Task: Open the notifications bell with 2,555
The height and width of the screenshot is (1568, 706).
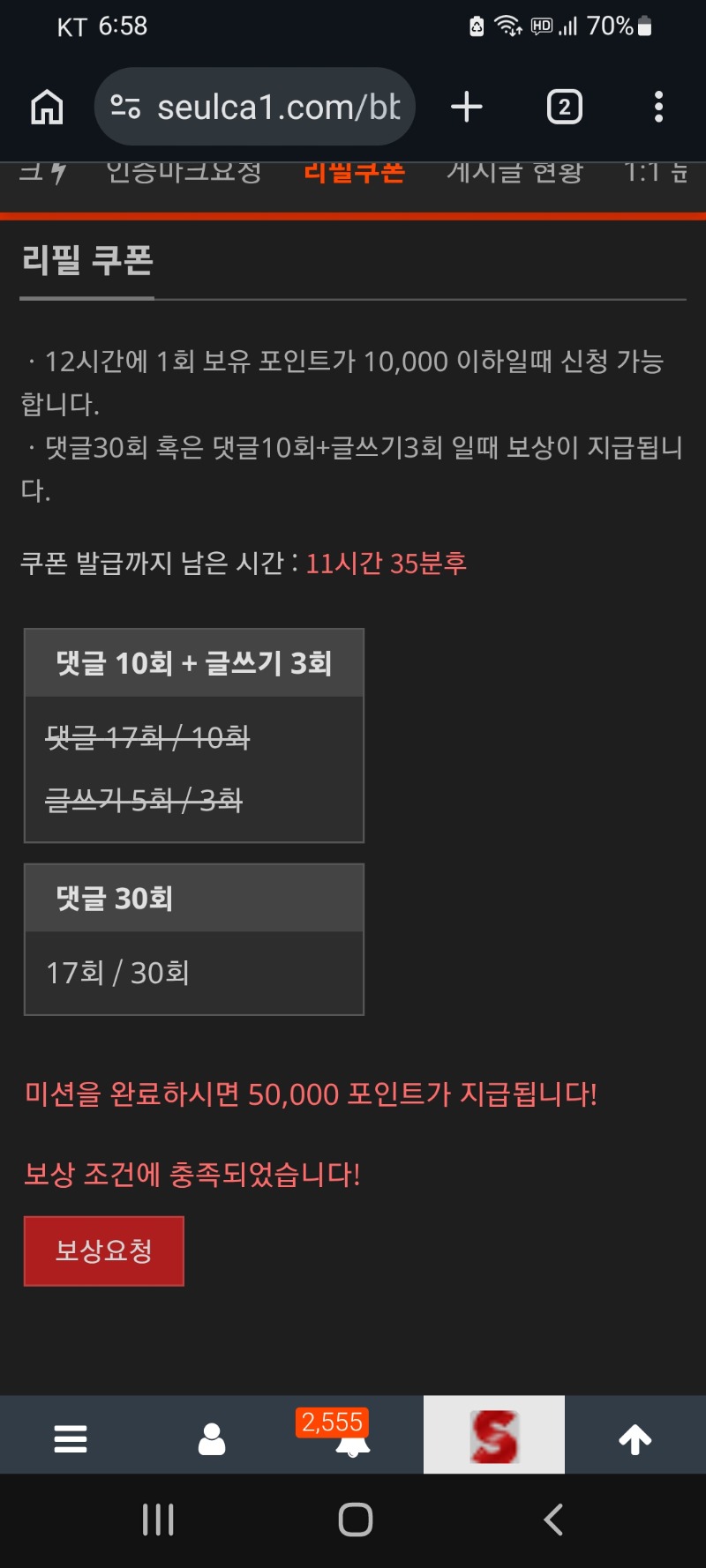Action: 353,1441
